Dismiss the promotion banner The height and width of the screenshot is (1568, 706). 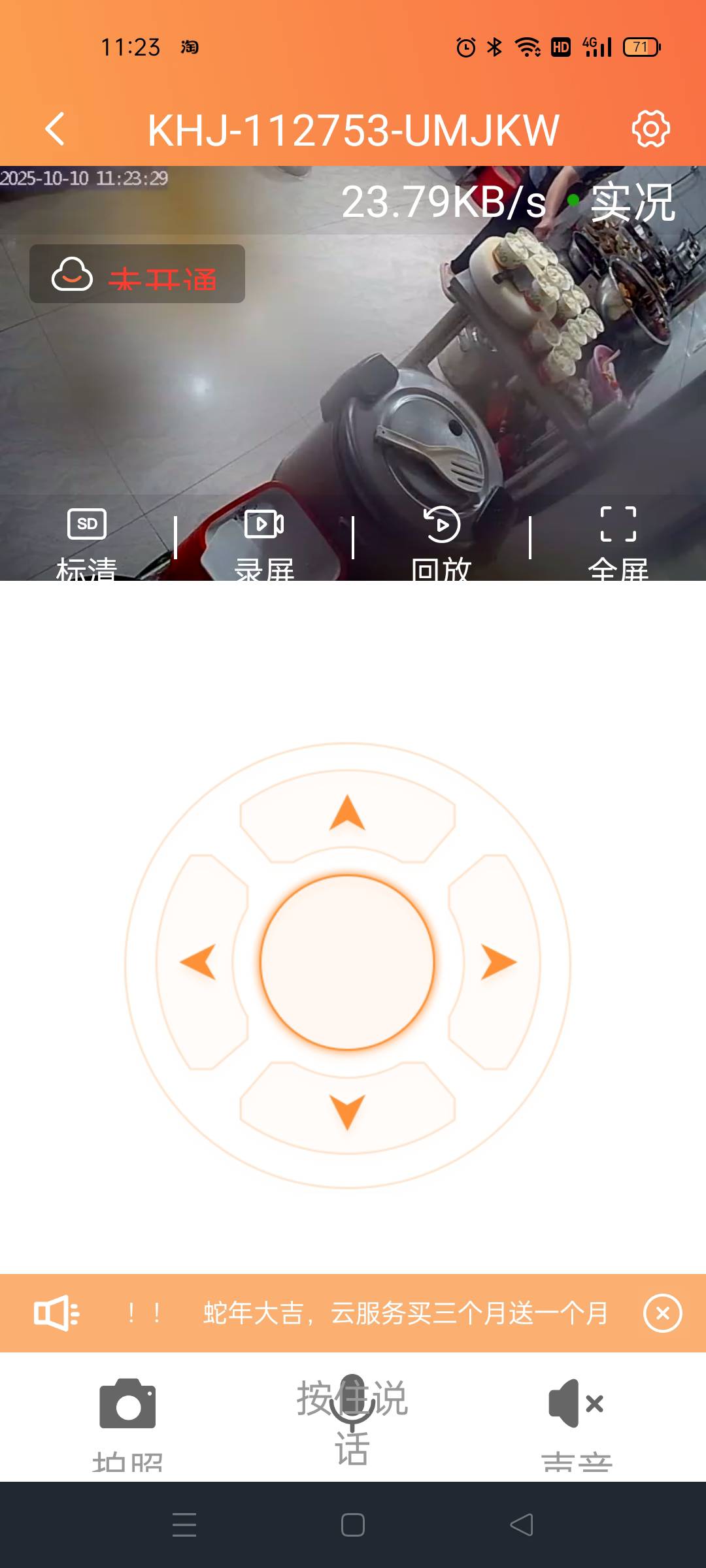[662, 1313]
